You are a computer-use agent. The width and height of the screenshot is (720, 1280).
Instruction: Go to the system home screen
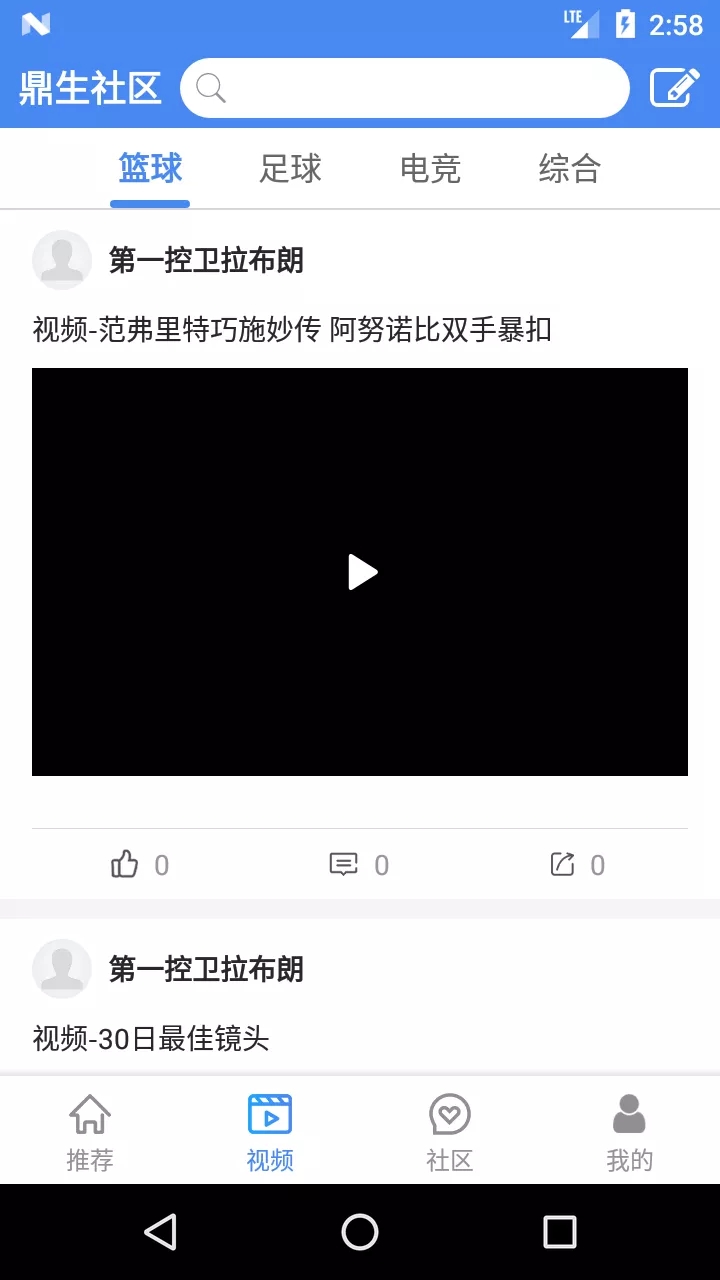pos(360,1232)
